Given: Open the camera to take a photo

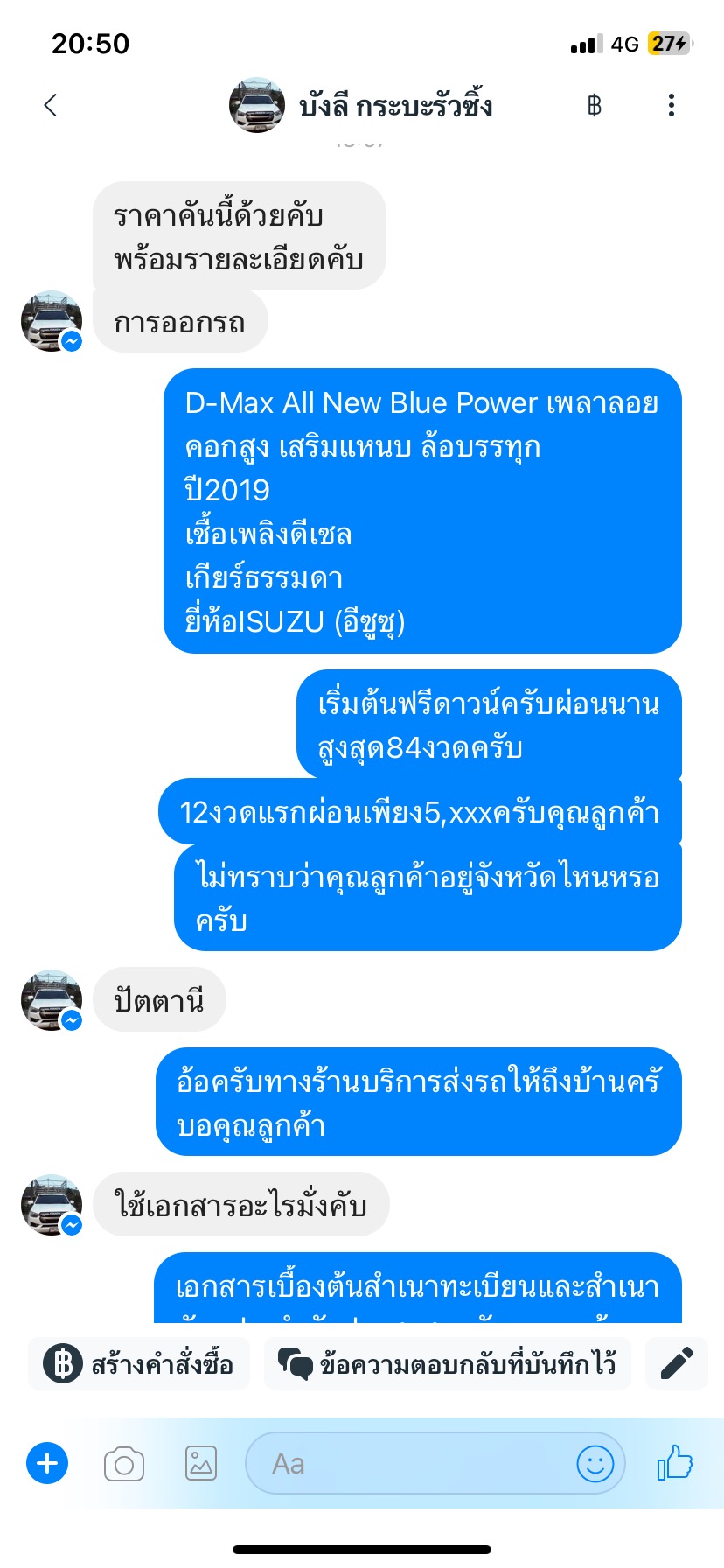Looking at the screenshot, I should 124,1464.
